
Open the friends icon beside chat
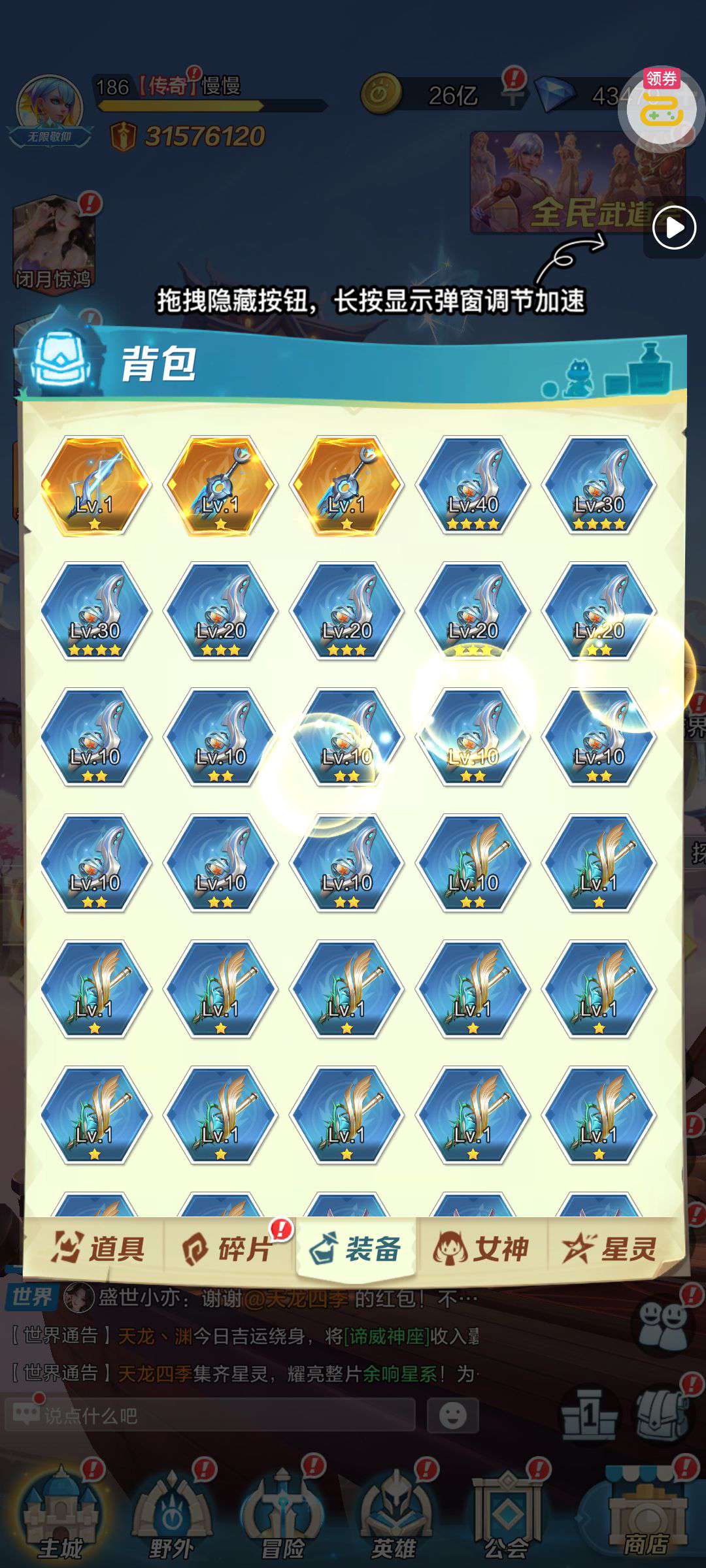(x=662, y=1326)
